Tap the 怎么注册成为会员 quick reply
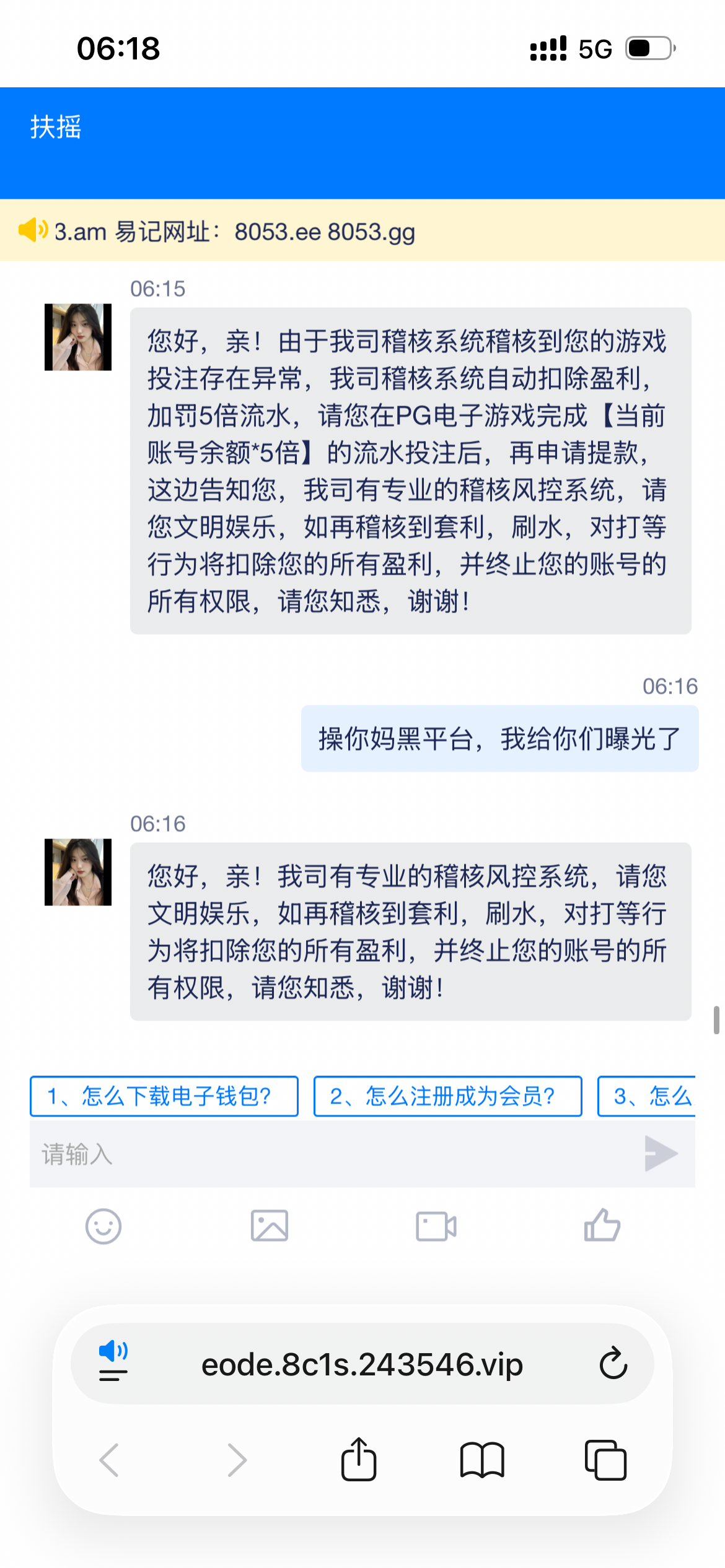 click(x=447, y=1096)
